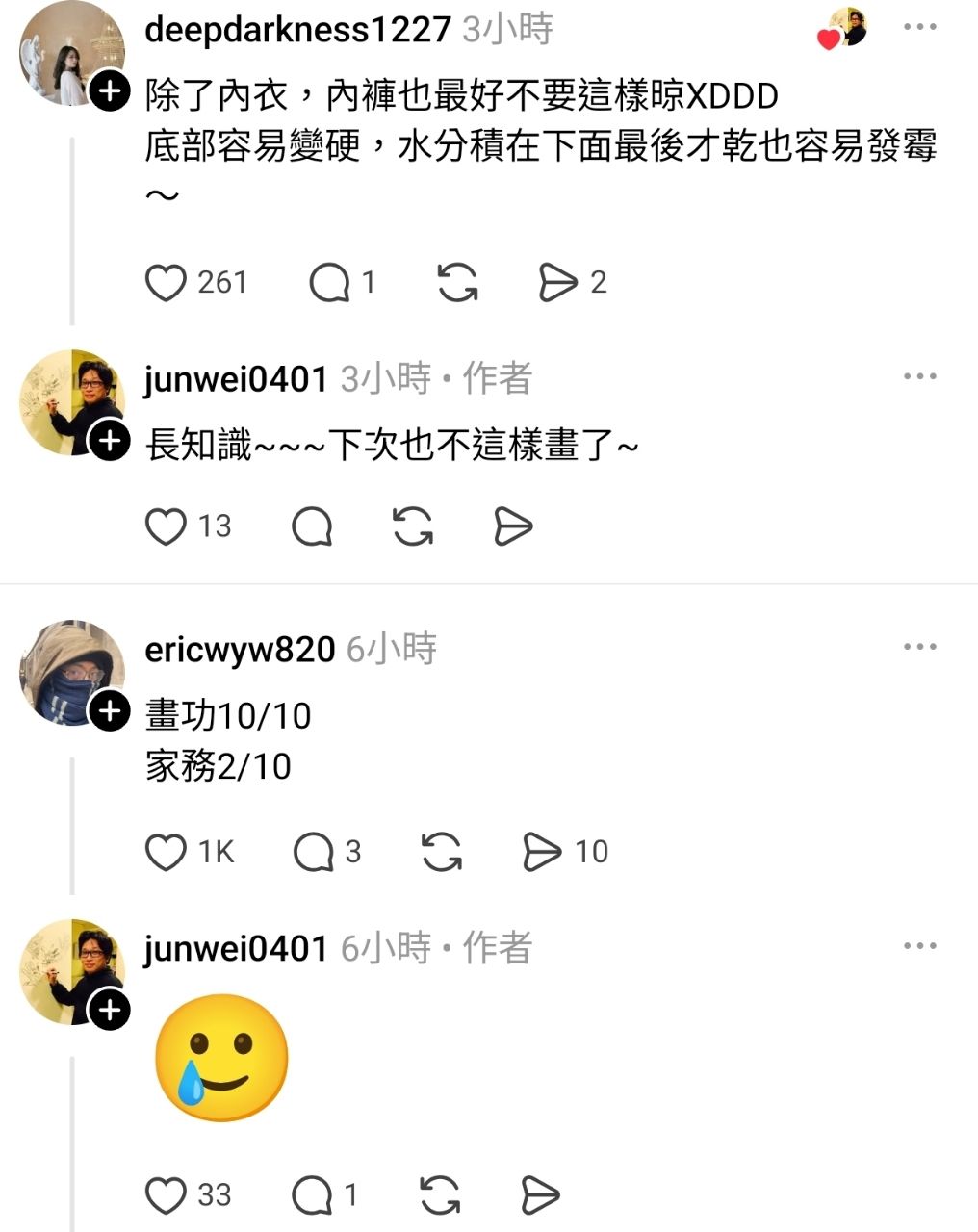Like deepdarkness1227's comment about underwear
Screen dimensions: 978x1232
pyautogui.click(x=166, y=283)
